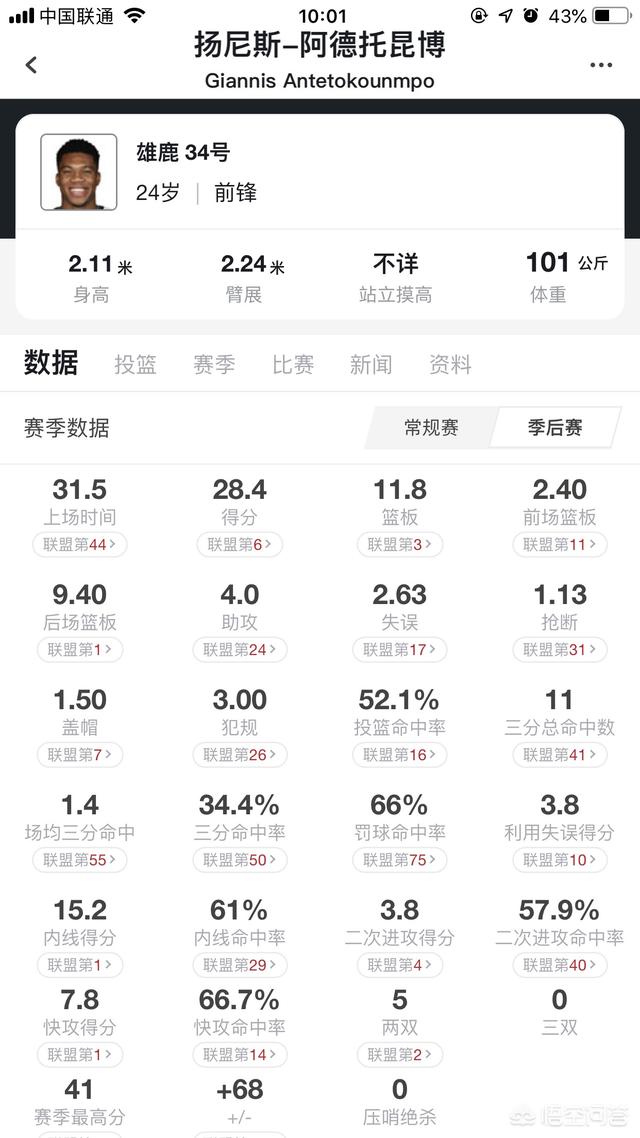Open league rank 联盟第3 under 篮板

click(400, 545)
